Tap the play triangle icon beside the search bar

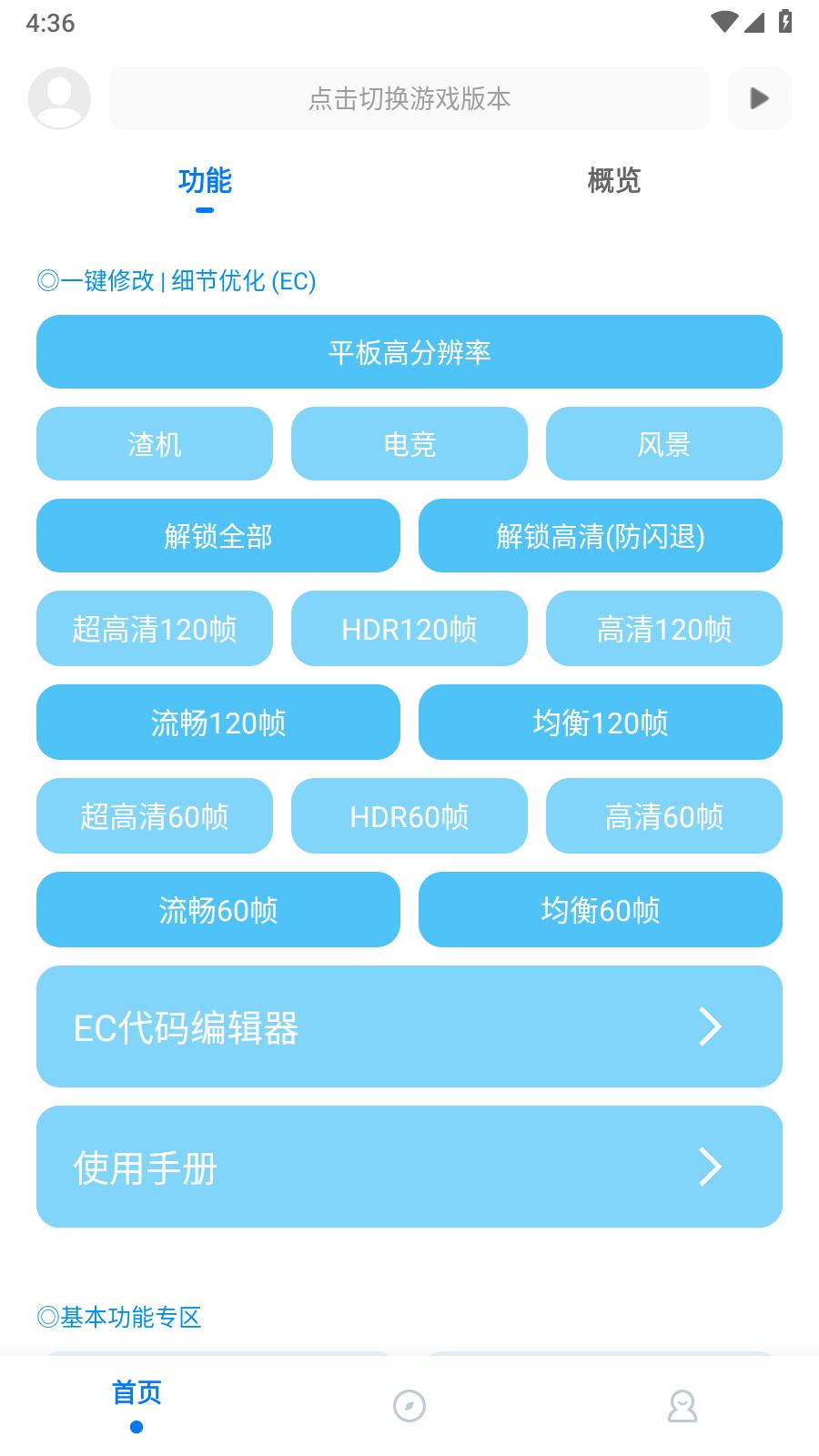tap(759, 97)
